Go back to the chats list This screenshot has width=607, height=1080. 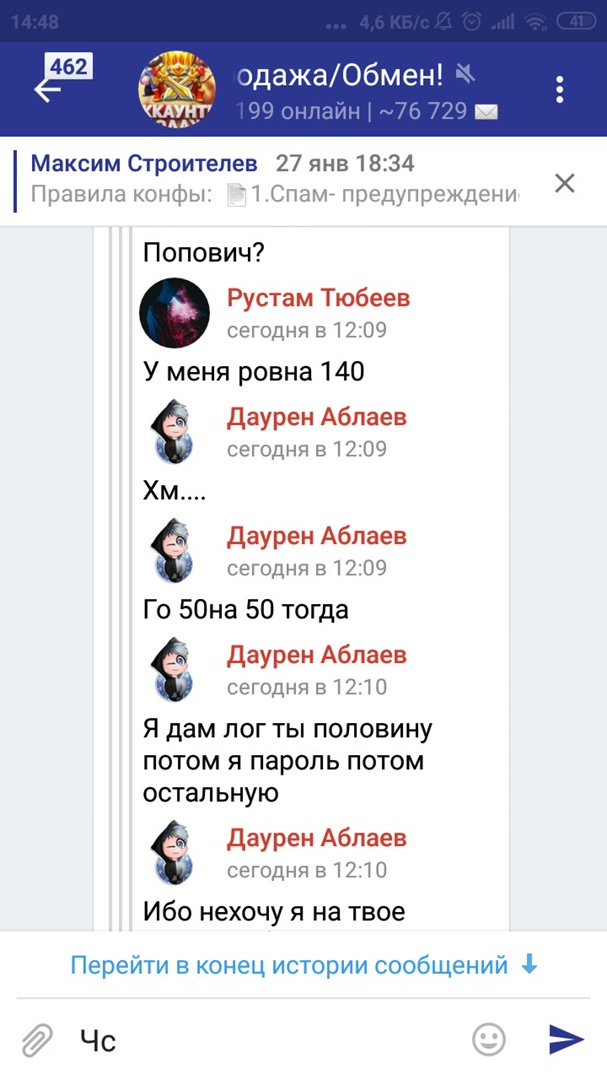(48, 89)
